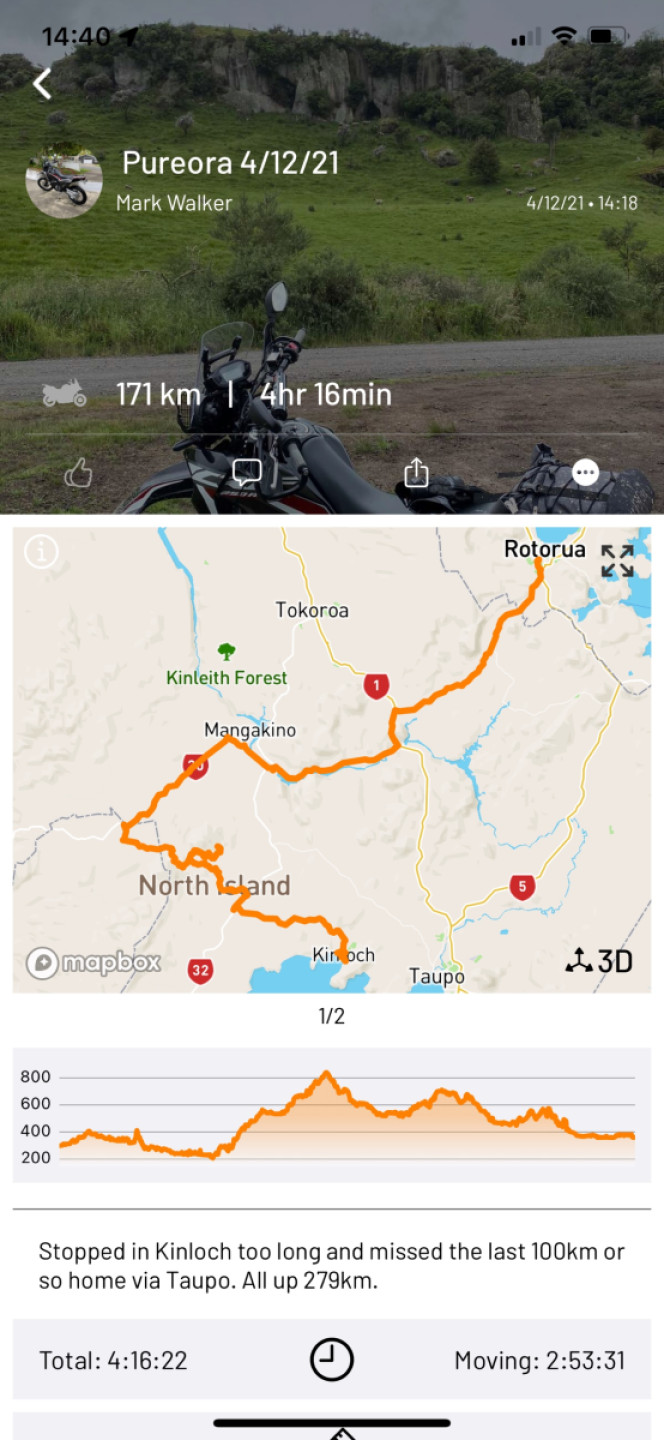664x1440 pixels.
Task: Go back using the top-left arrow
Action: pos(42,84)
